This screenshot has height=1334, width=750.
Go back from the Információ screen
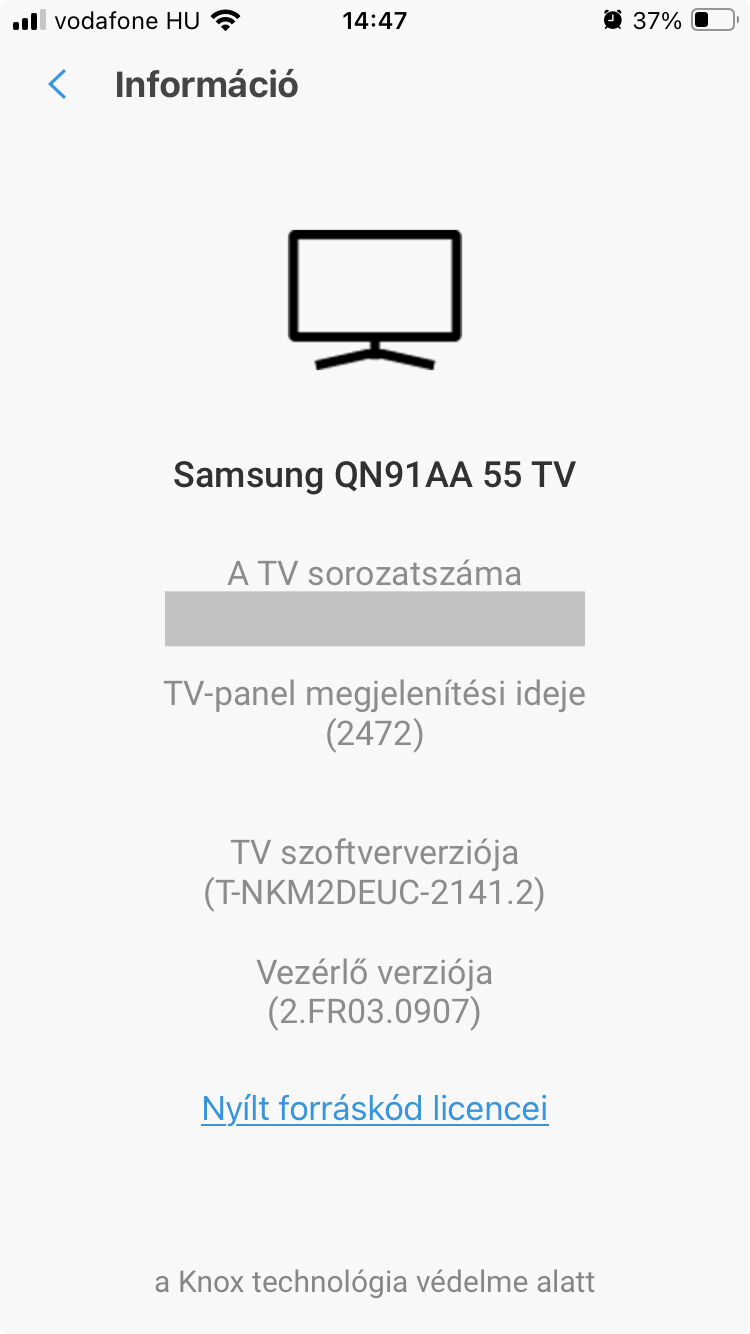pos(58,85)
